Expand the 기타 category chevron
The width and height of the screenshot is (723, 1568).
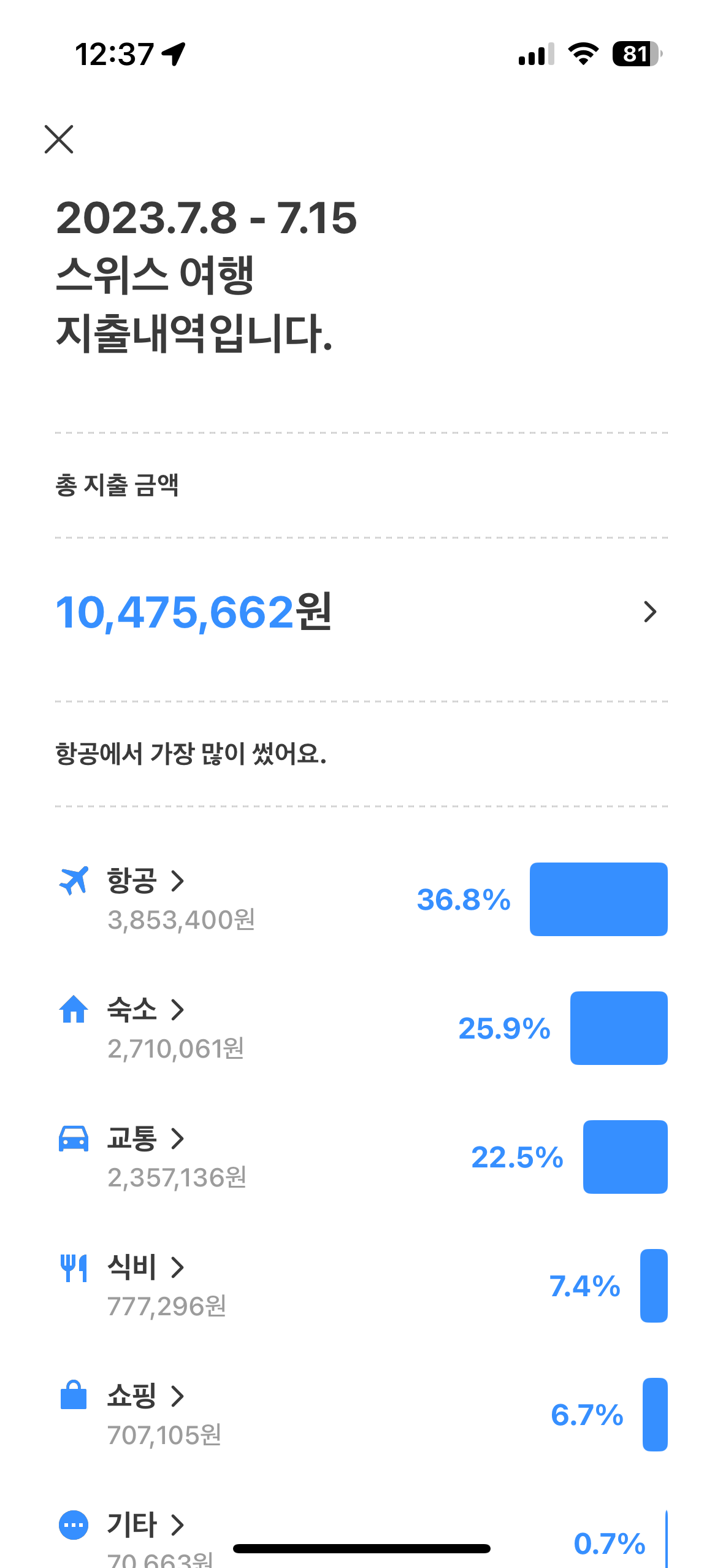pyautogui.click(x=178, y=1523)
